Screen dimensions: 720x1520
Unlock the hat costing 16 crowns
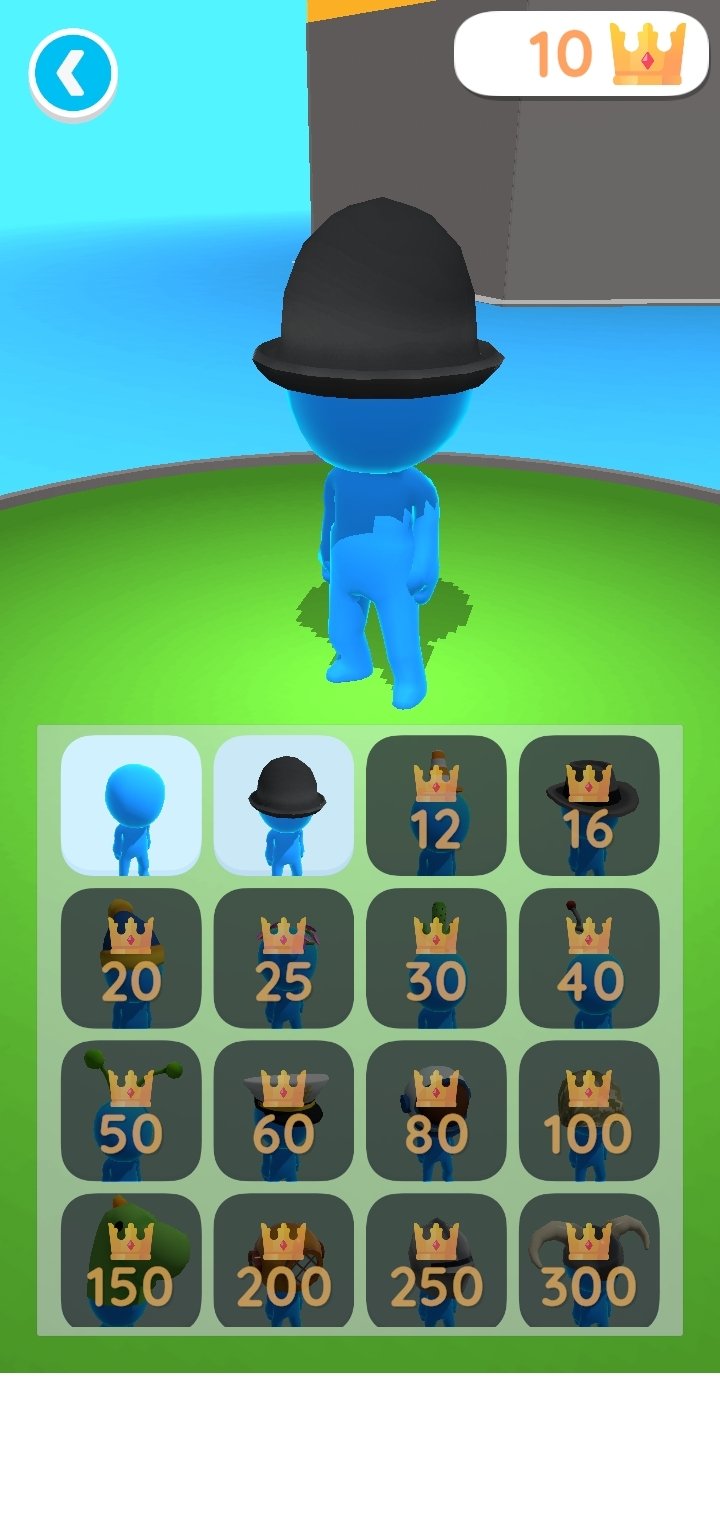click(x=589, y=806)
